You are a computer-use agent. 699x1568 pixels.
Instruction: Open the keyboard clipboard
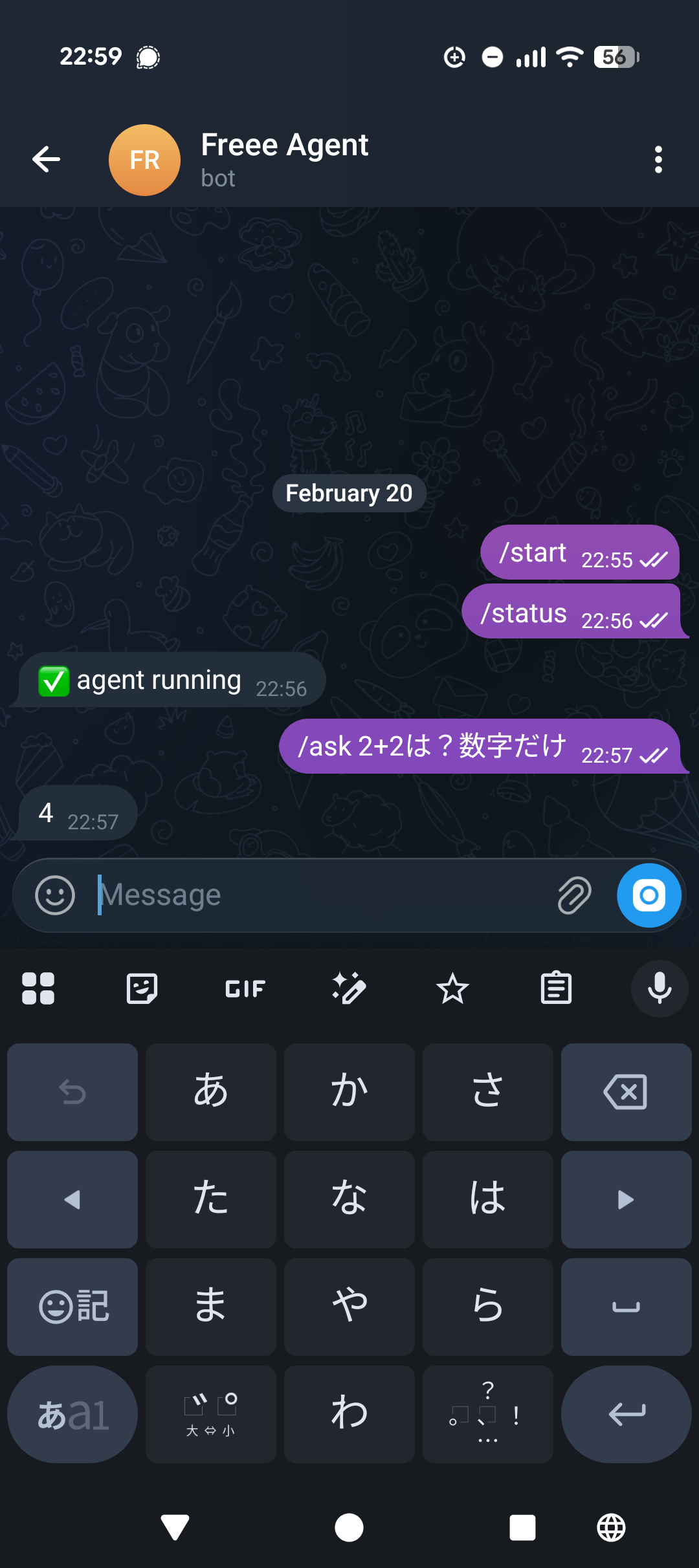(556, 988)
